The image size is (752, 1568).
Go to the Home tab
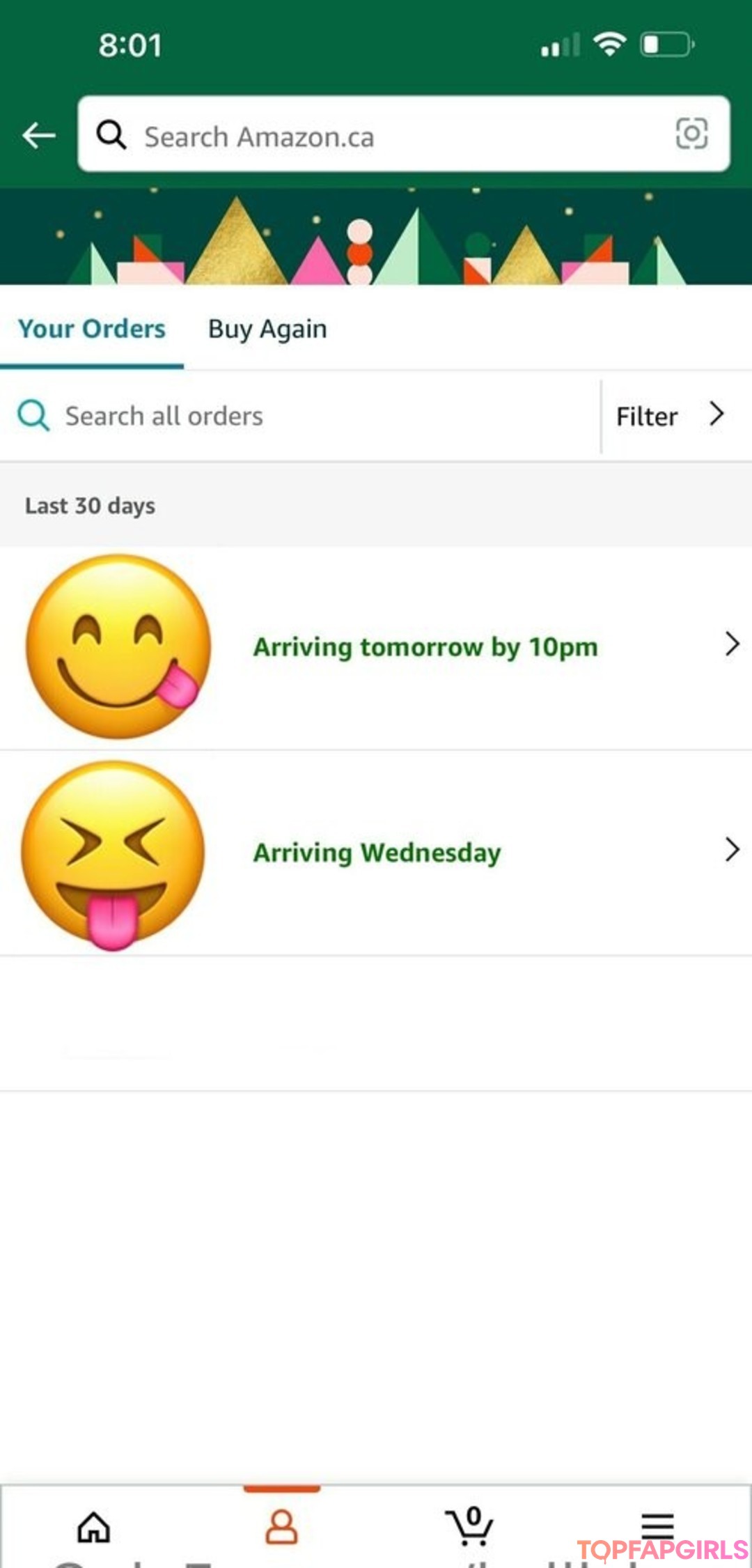pyautogui.click(x=94, y=1527)
